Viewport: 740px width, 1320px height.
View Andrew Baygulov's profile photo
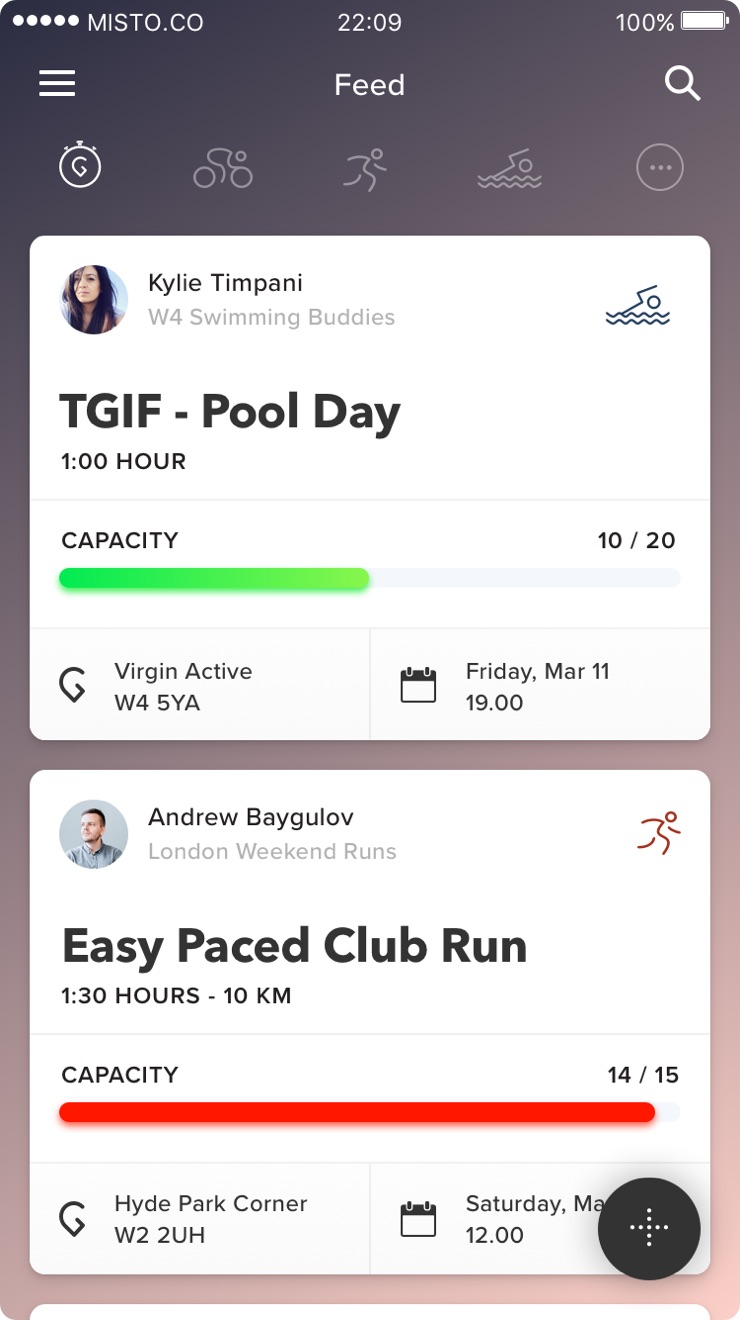[x=94, y=834]
